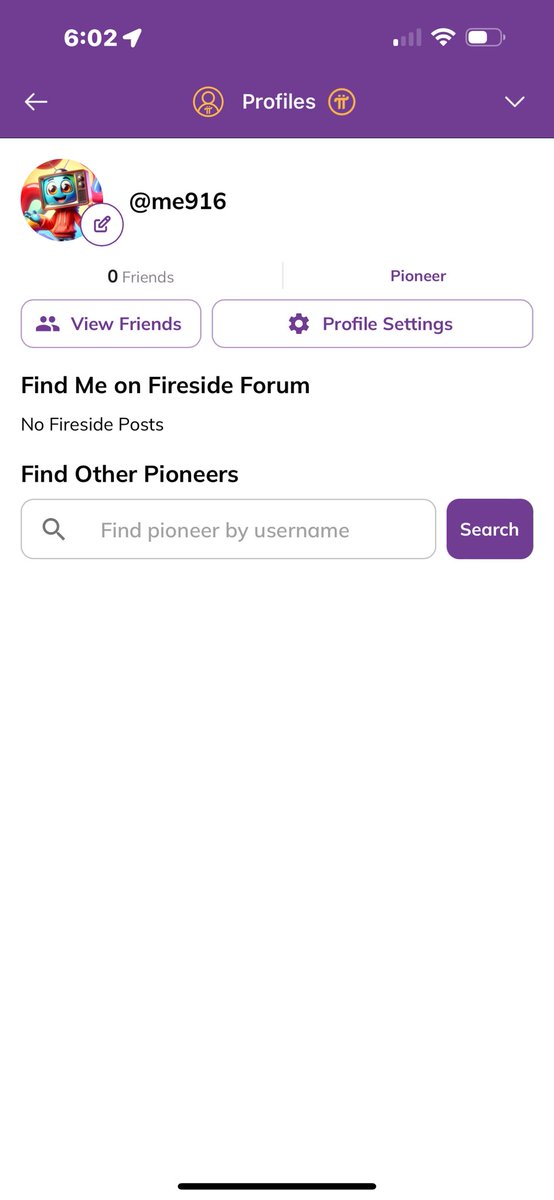
Task: Tap the purple Search button
Action: coord(490,529)
